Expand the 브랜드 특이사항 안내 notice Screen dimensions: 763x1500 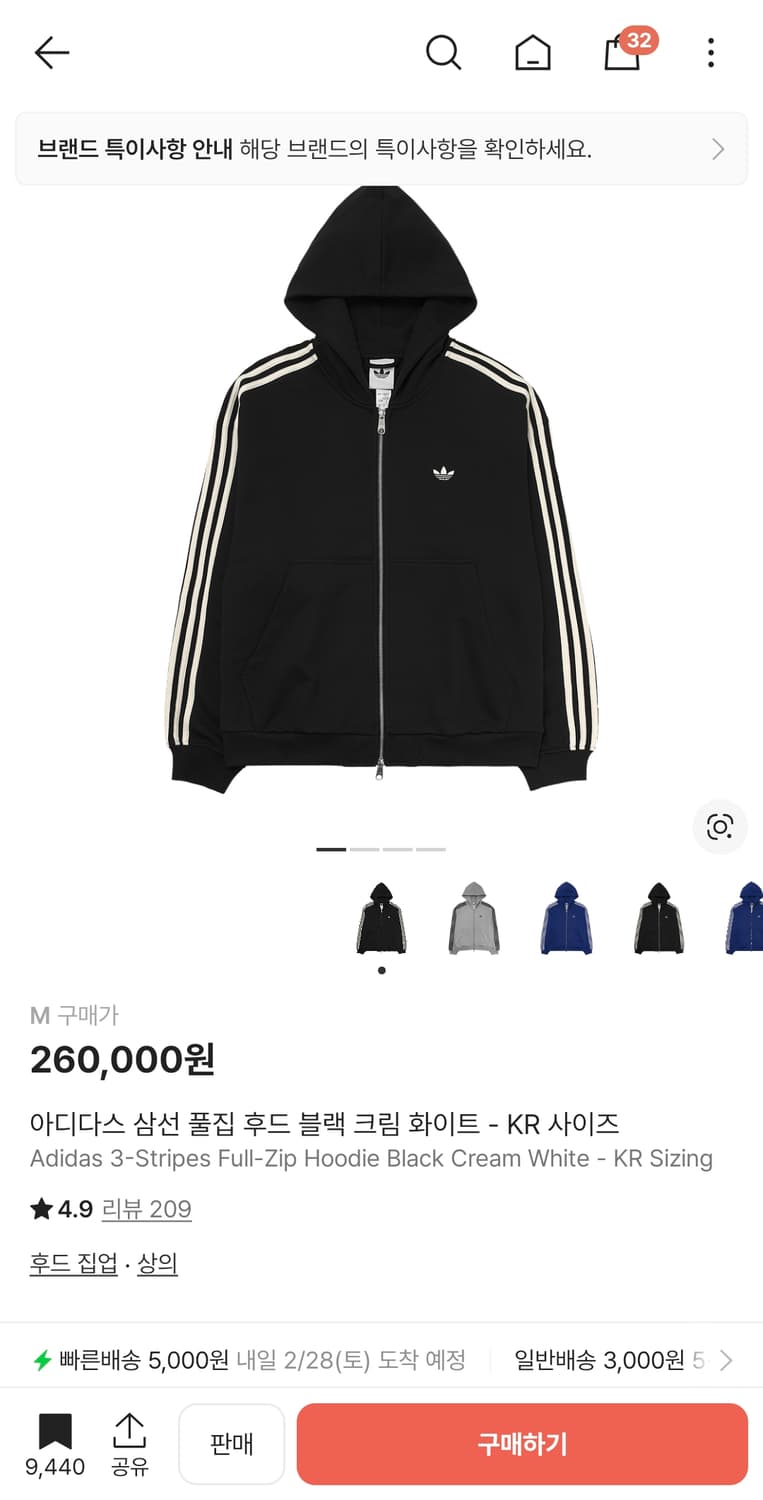(381, 148)
